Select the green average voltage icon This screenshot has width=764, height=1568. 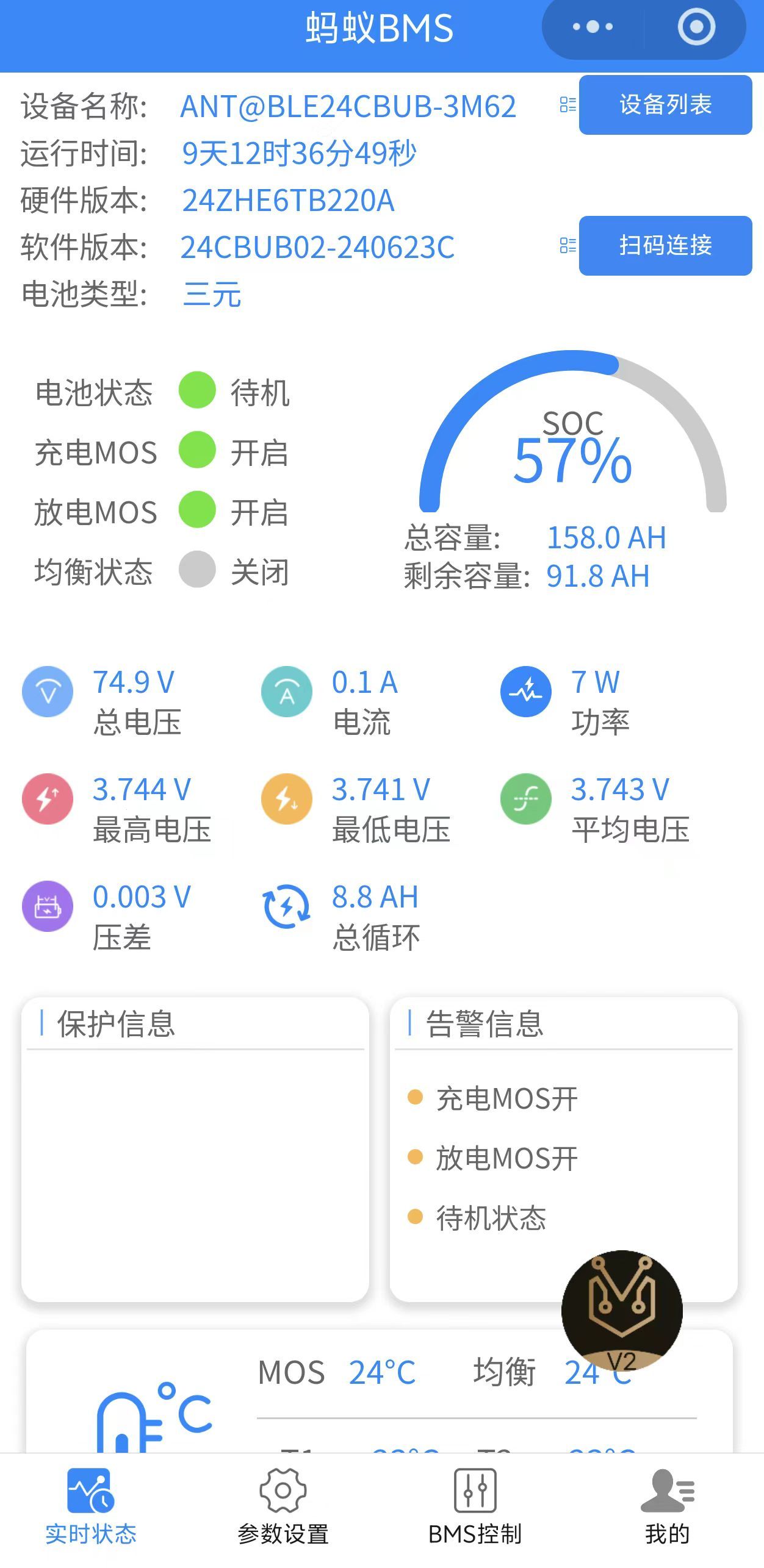coord(526,799)
